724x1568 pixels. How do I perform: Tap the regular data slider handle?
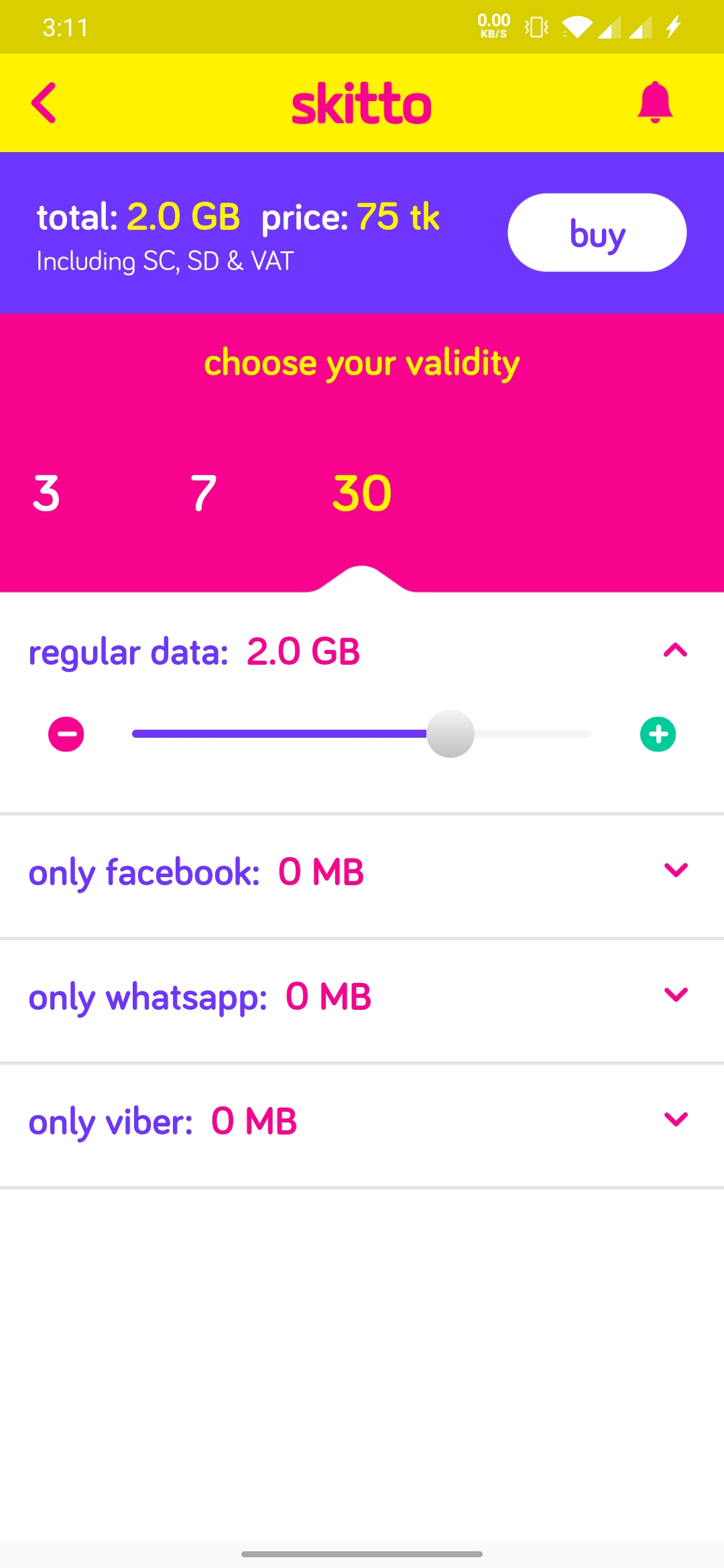point(450,734)
